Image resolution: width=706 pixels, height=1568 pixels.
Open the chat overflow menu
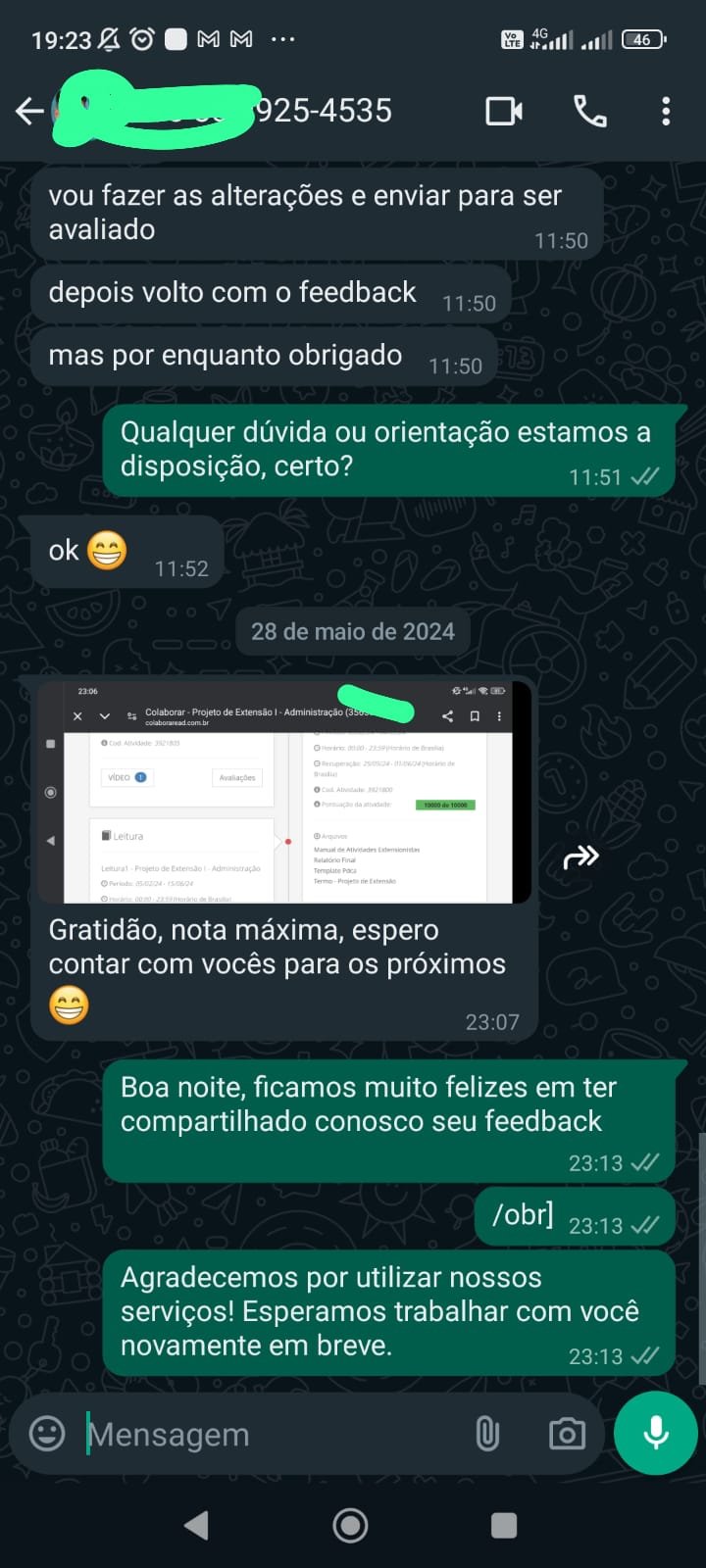coord(666,111)
